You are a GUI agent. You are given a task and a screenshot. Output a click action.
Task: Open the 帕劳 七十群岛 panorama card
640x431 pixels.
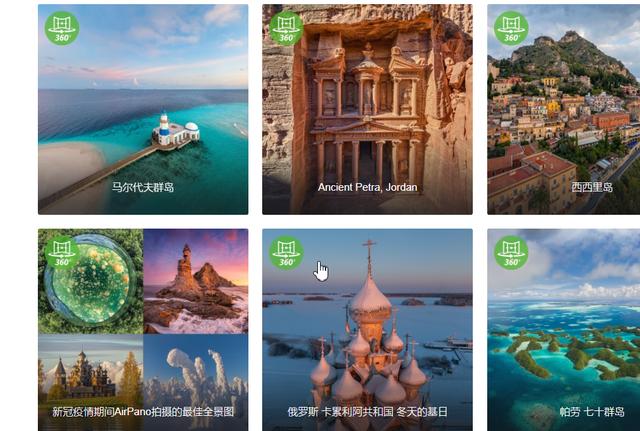pyautogui.click(x=563, y=330)
